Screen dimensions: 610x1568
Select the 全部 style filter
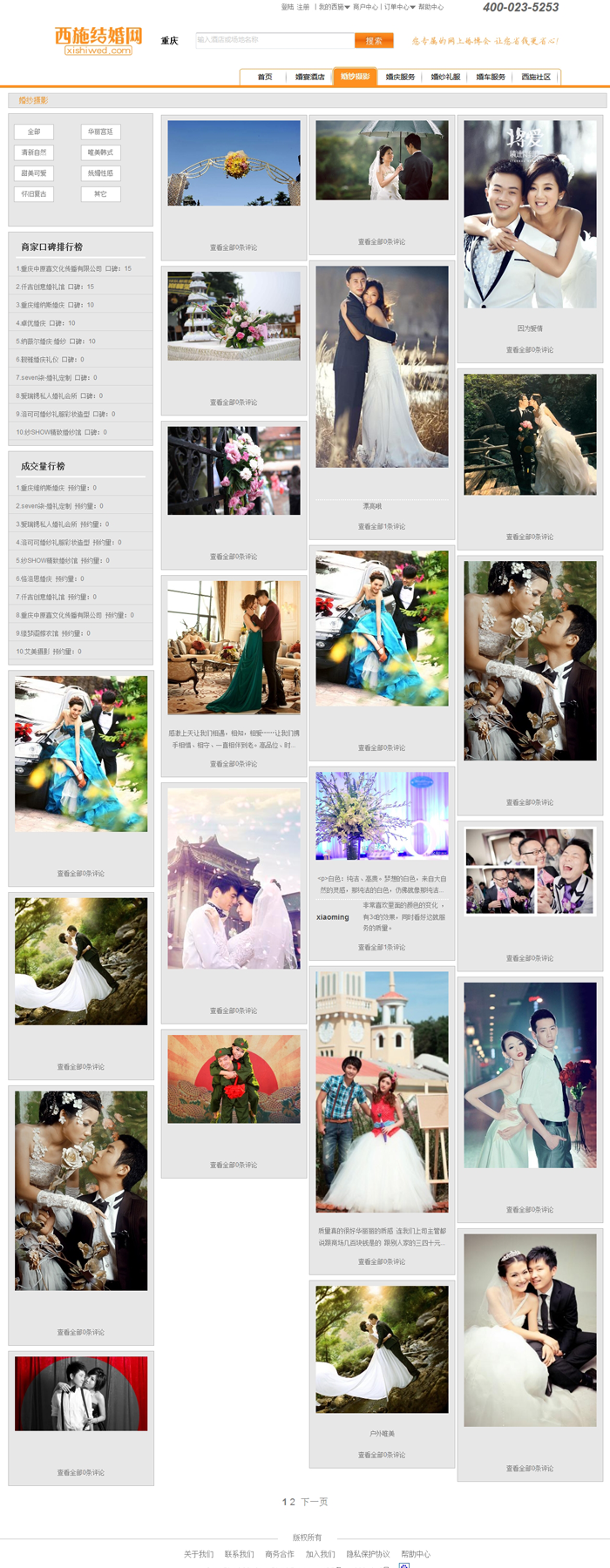pyautogui.click(x=34, y=132)
